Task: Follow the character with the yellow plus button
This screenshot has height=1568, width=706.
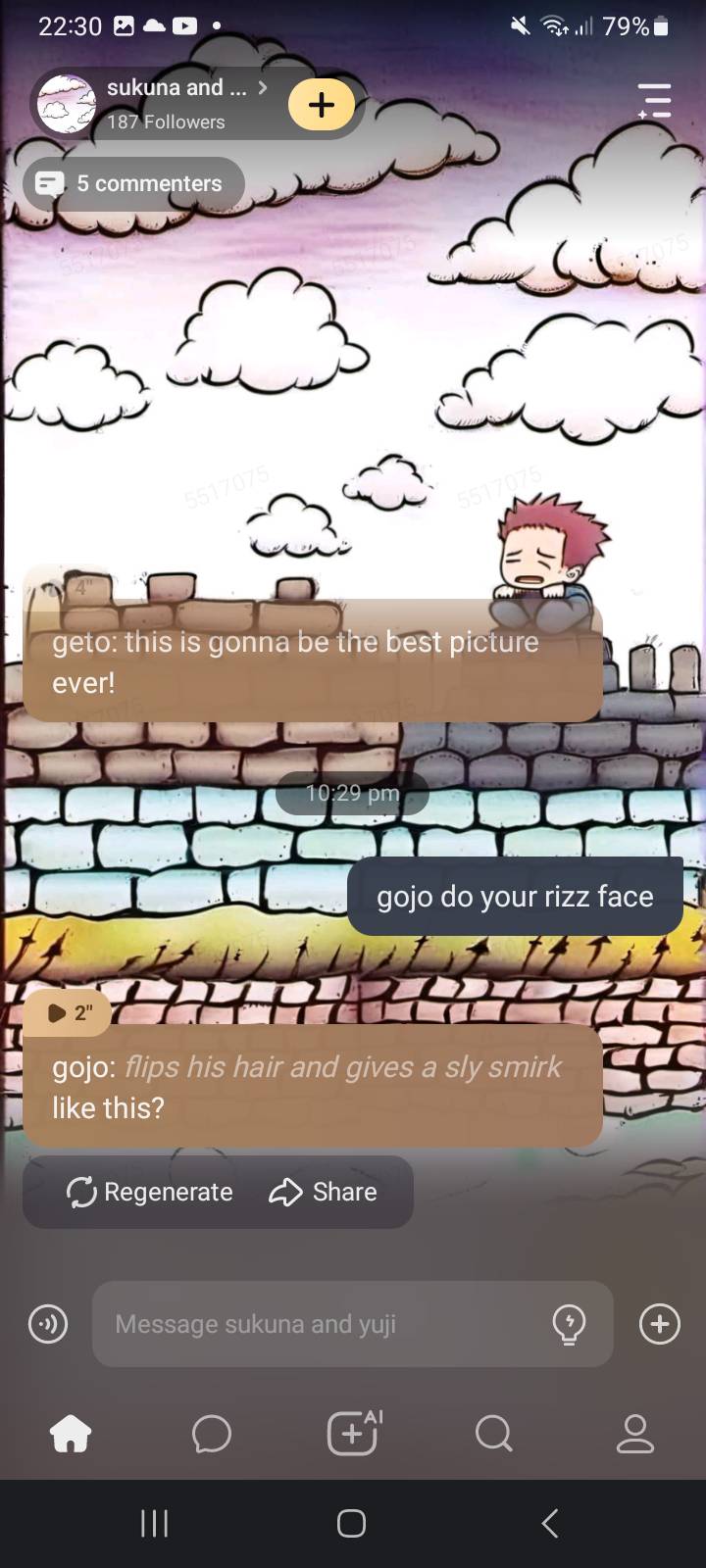Action: coord(322,105)
